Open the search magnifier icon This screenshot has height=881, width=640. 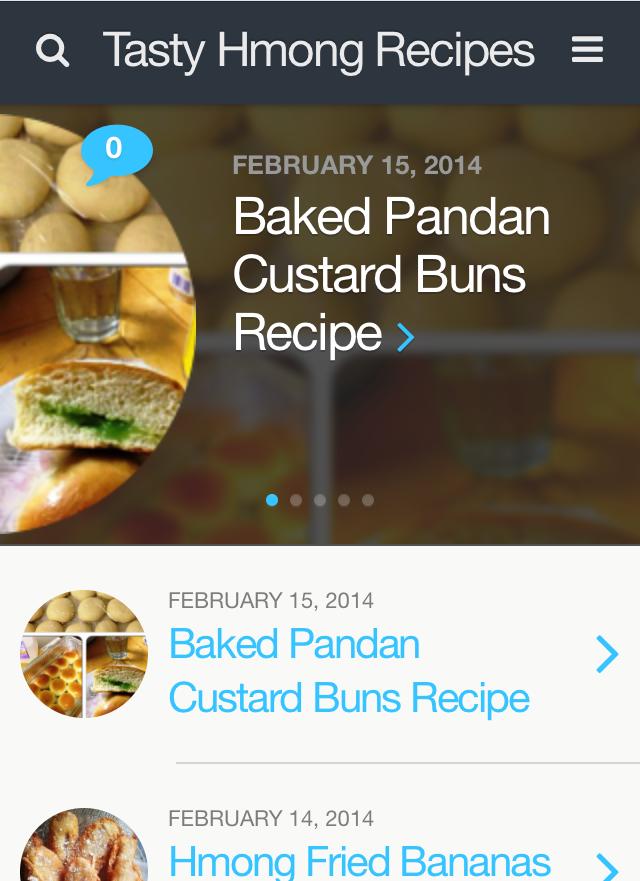pos(52,50)
